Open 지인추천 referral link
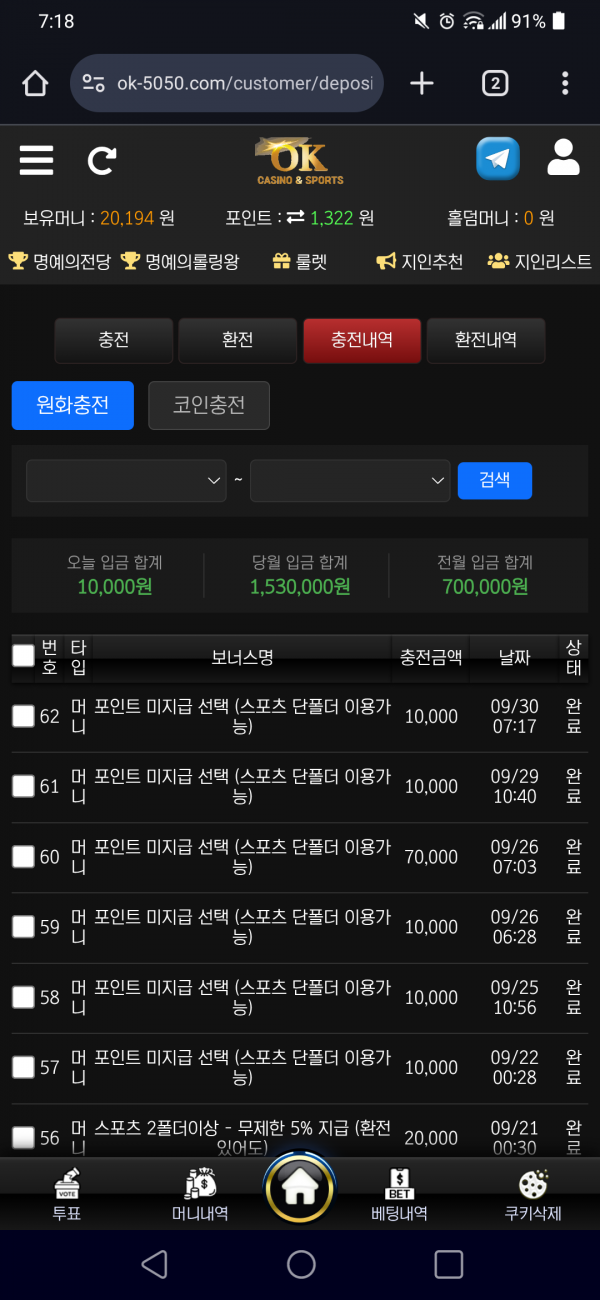600x1300 pixels. pyautogui.click(x=420, y=262)
